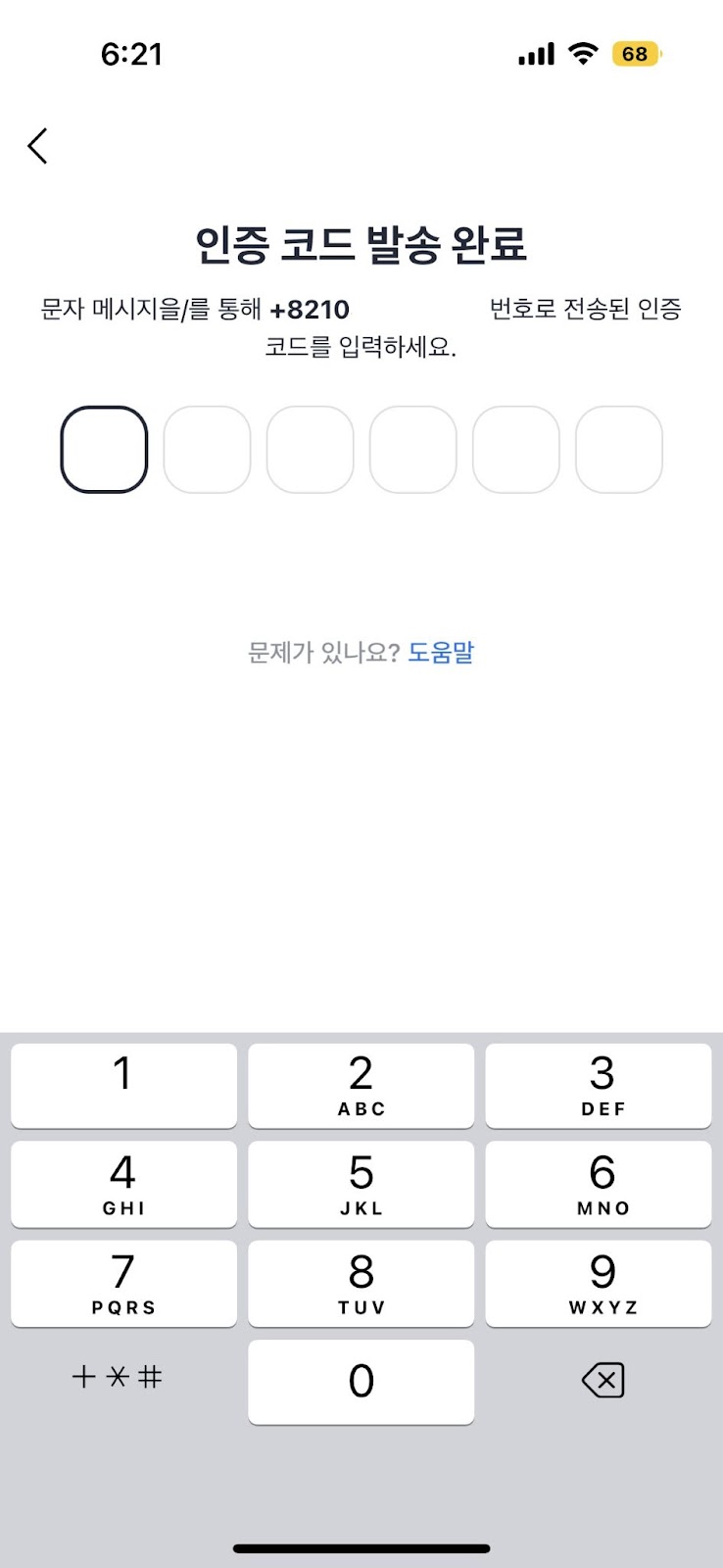Tap the 8 key on the keypad
The image size is (723, 1568).
pos(361,1283)
